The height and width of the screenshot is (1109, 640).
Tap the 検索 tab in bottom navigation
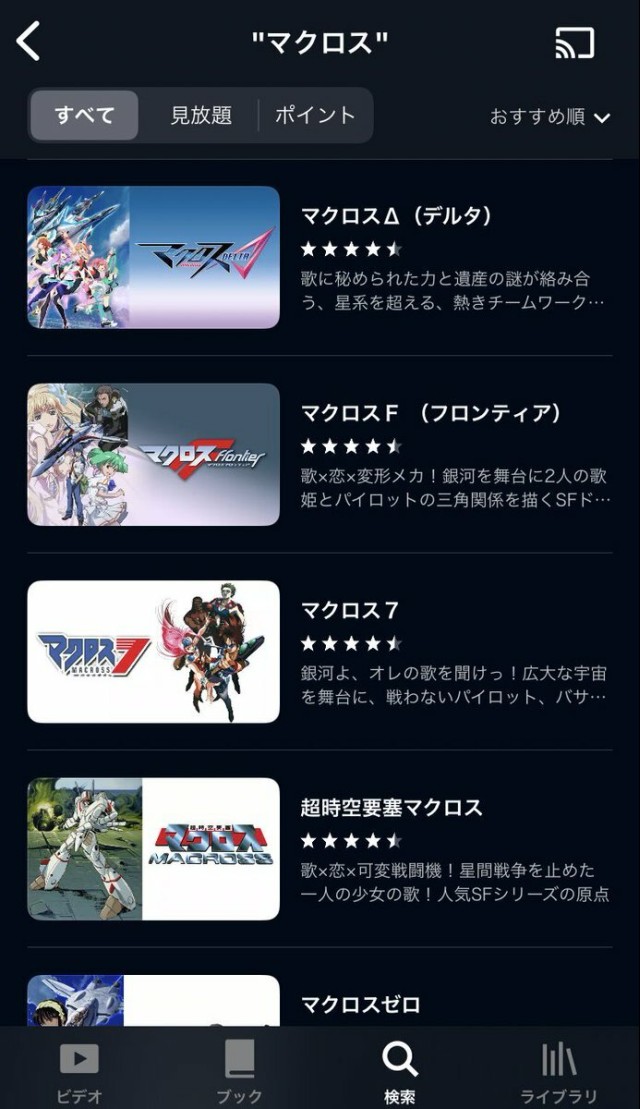[400, 1071]
